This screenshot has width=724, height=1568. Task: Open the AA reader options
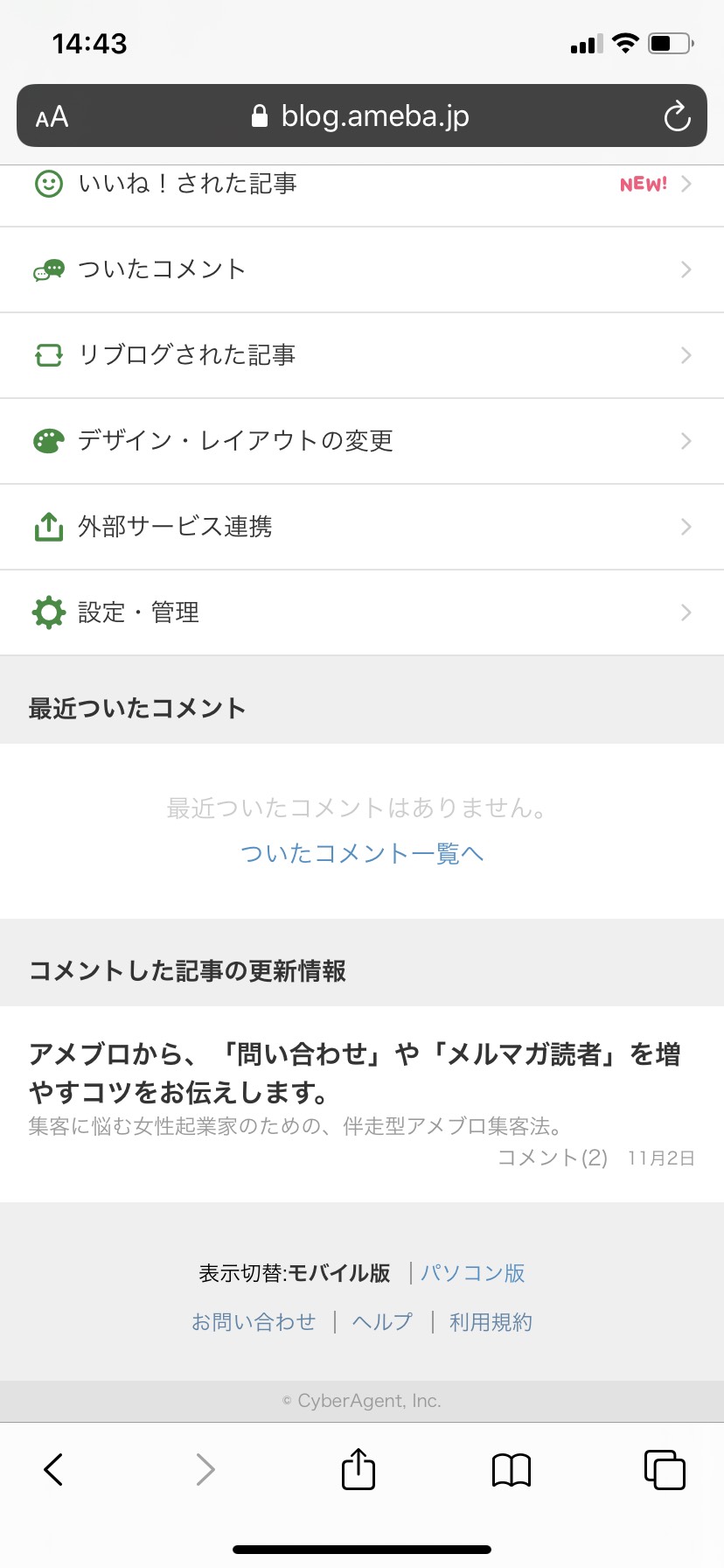(52, 116)
